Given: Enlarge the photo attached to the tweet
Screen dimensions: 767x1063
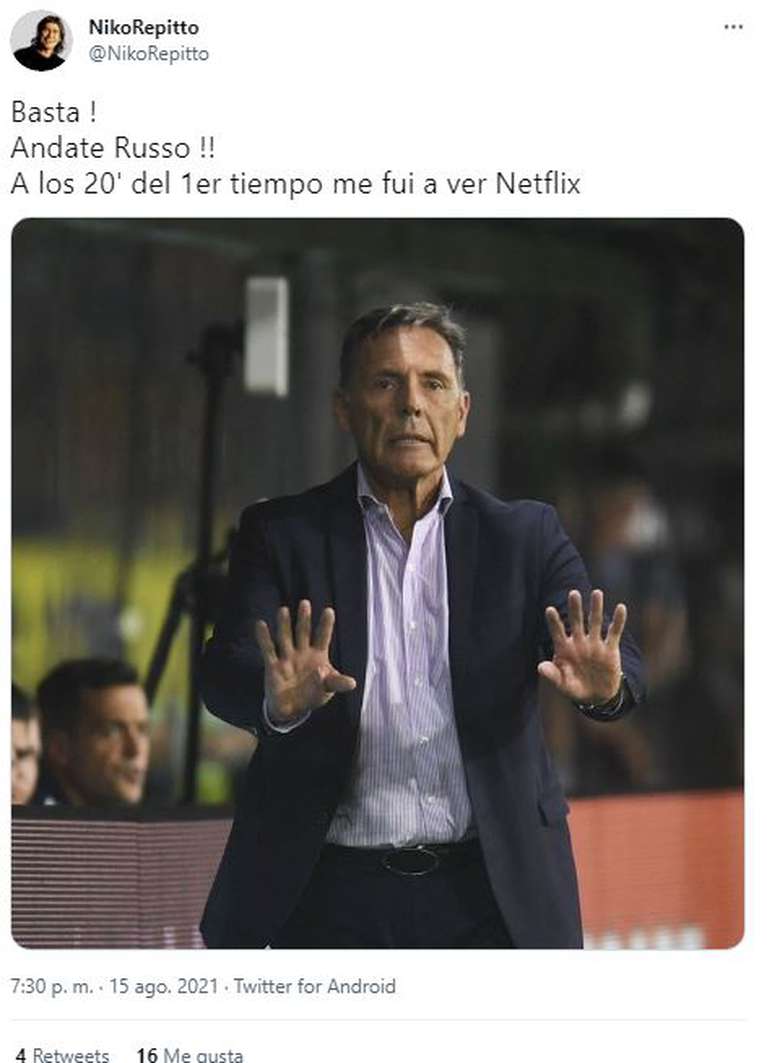Looking at the screenshot, I should [x=377, y=582].
